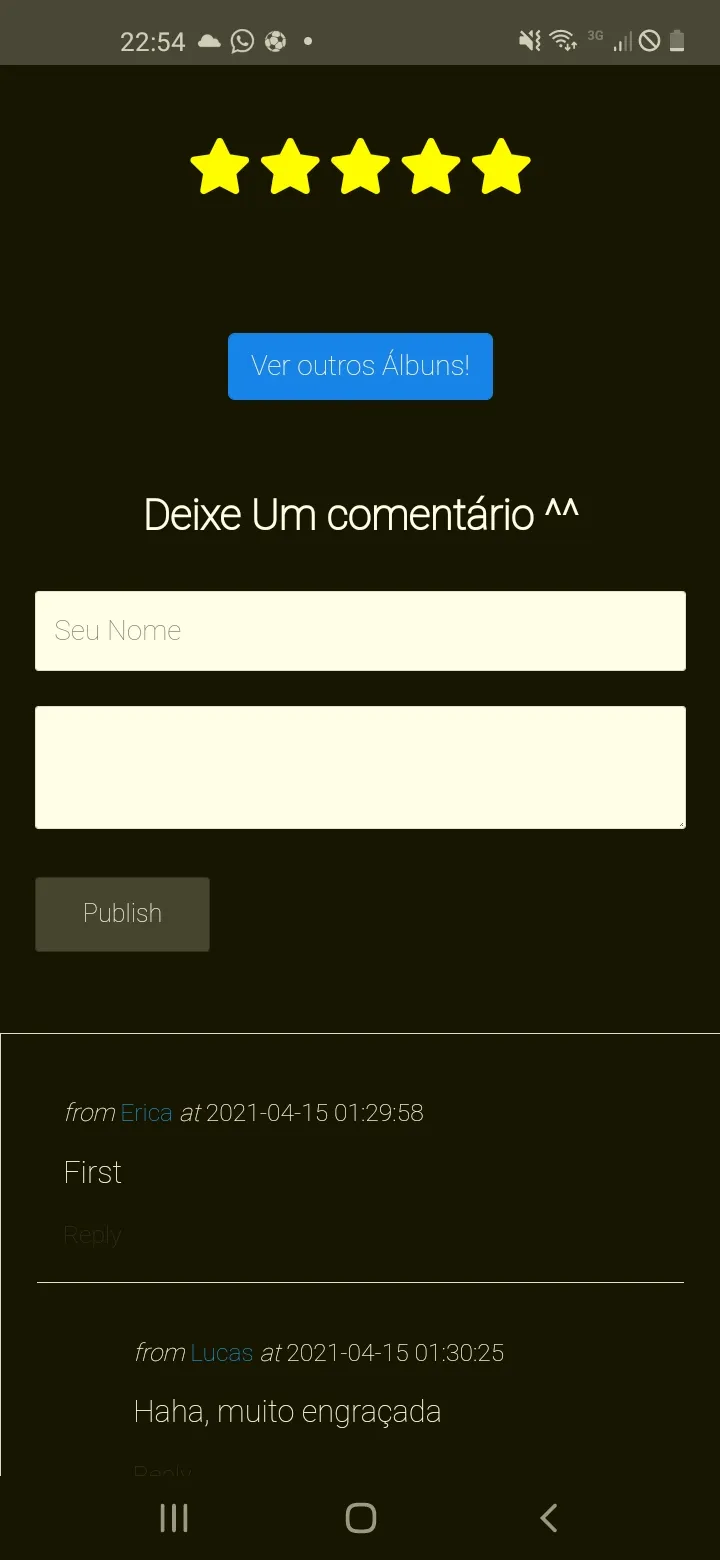Open the cloud notification in the status bar

point(207,41)
